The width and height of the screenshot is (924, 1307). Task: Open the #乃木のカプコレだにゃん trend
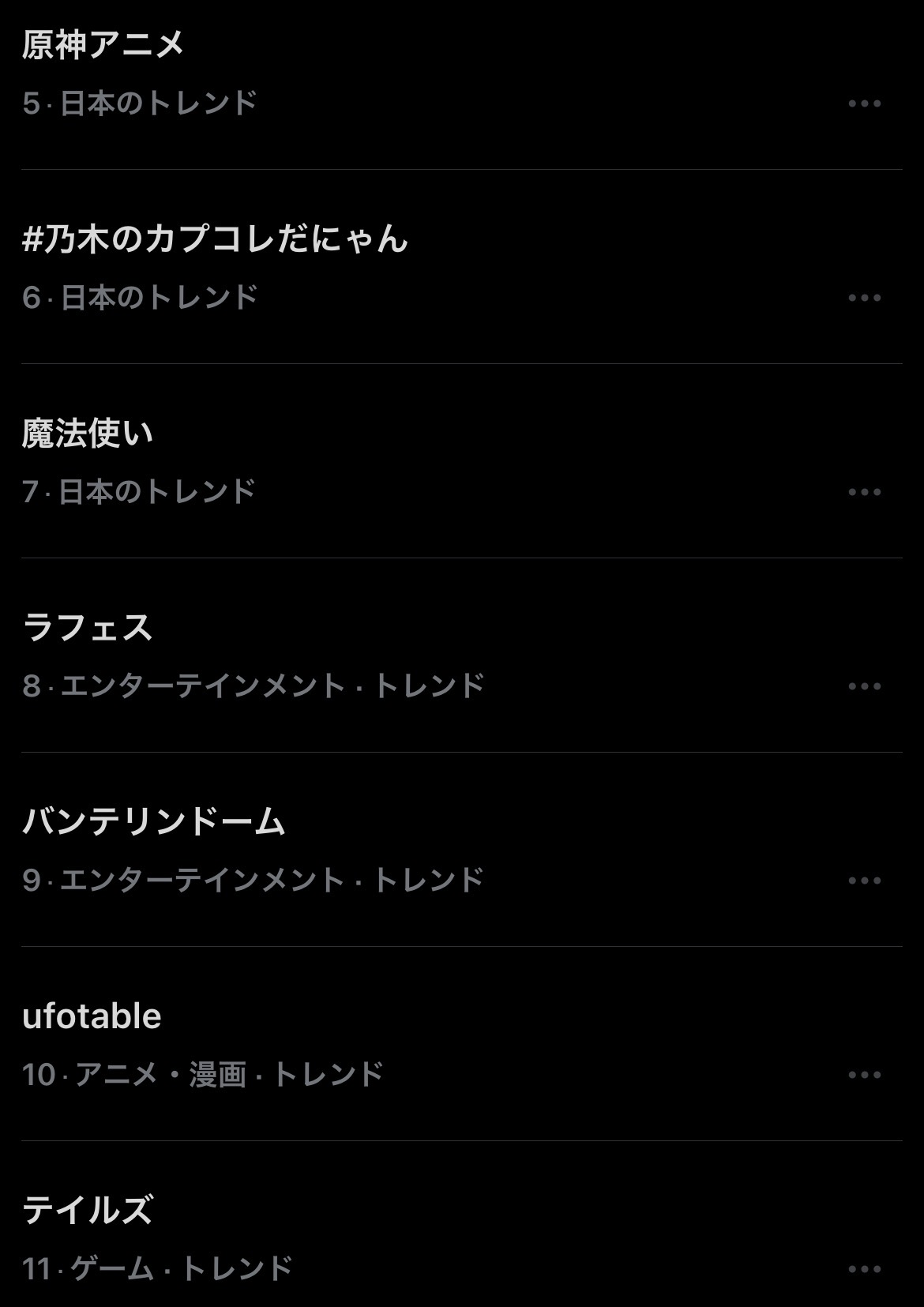click(215, 239)
